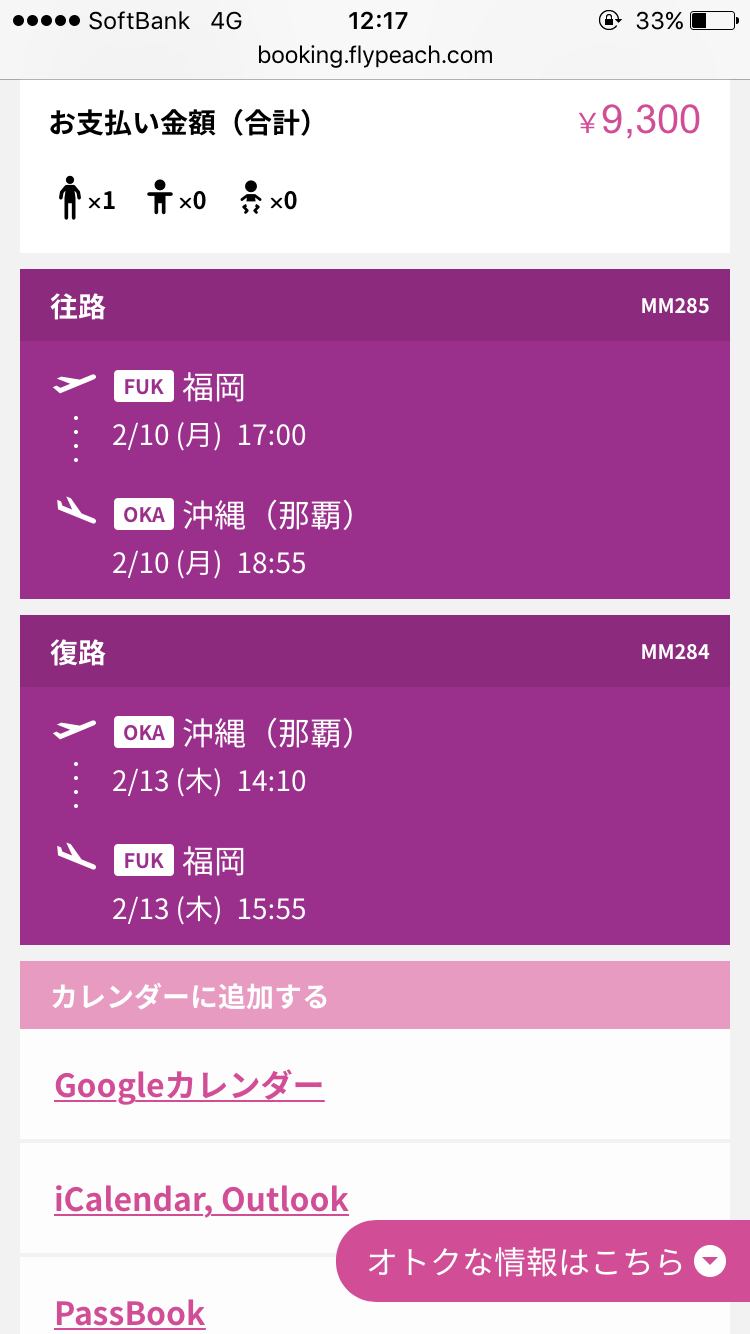Click the landing airplane icon beside Fukuoka return arrival
Screen dimensions: 750x1334
(75, 857)
